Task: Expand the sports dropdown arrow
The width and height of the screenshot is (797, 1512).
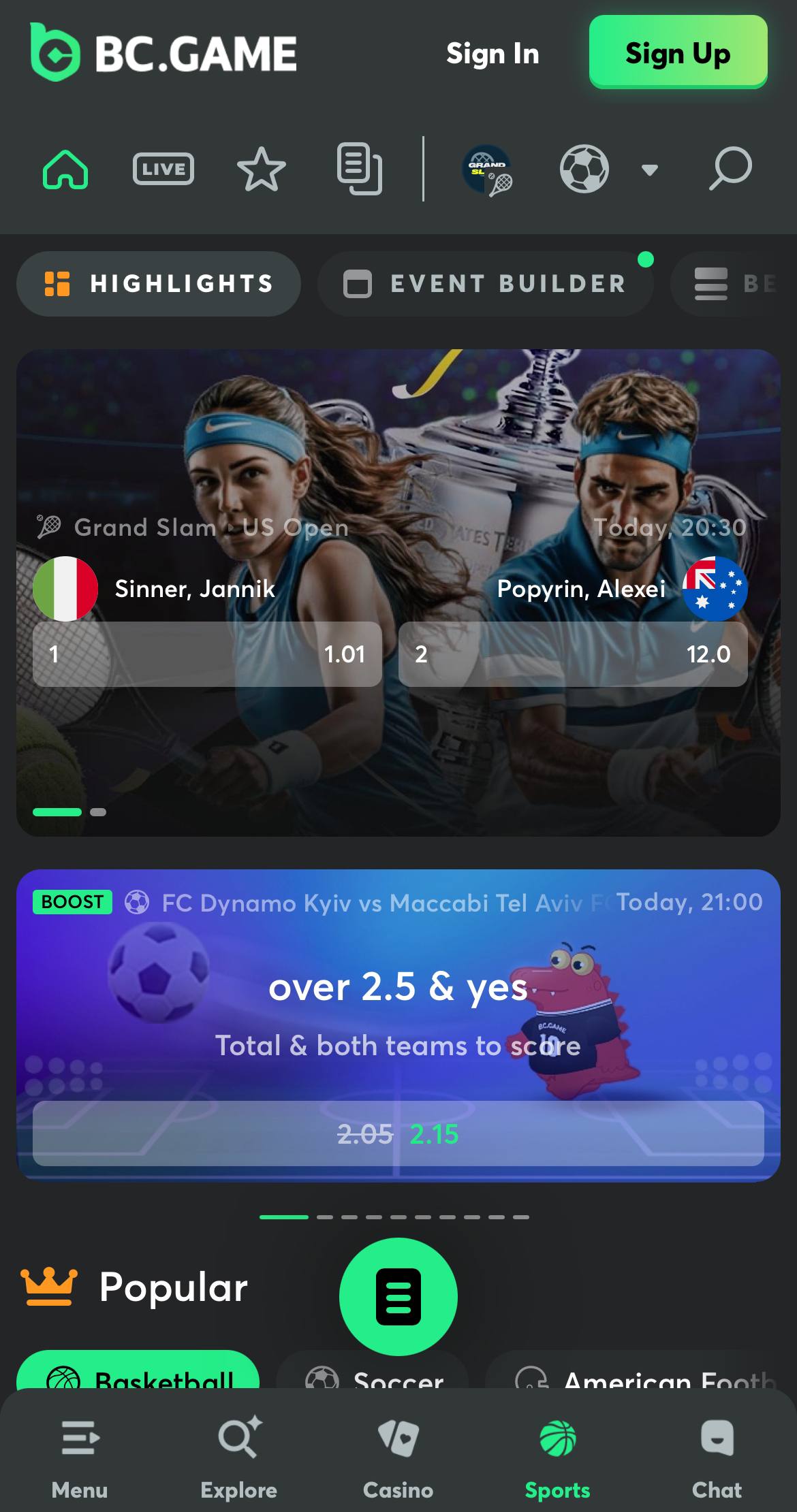Action: tap(650, 170)
